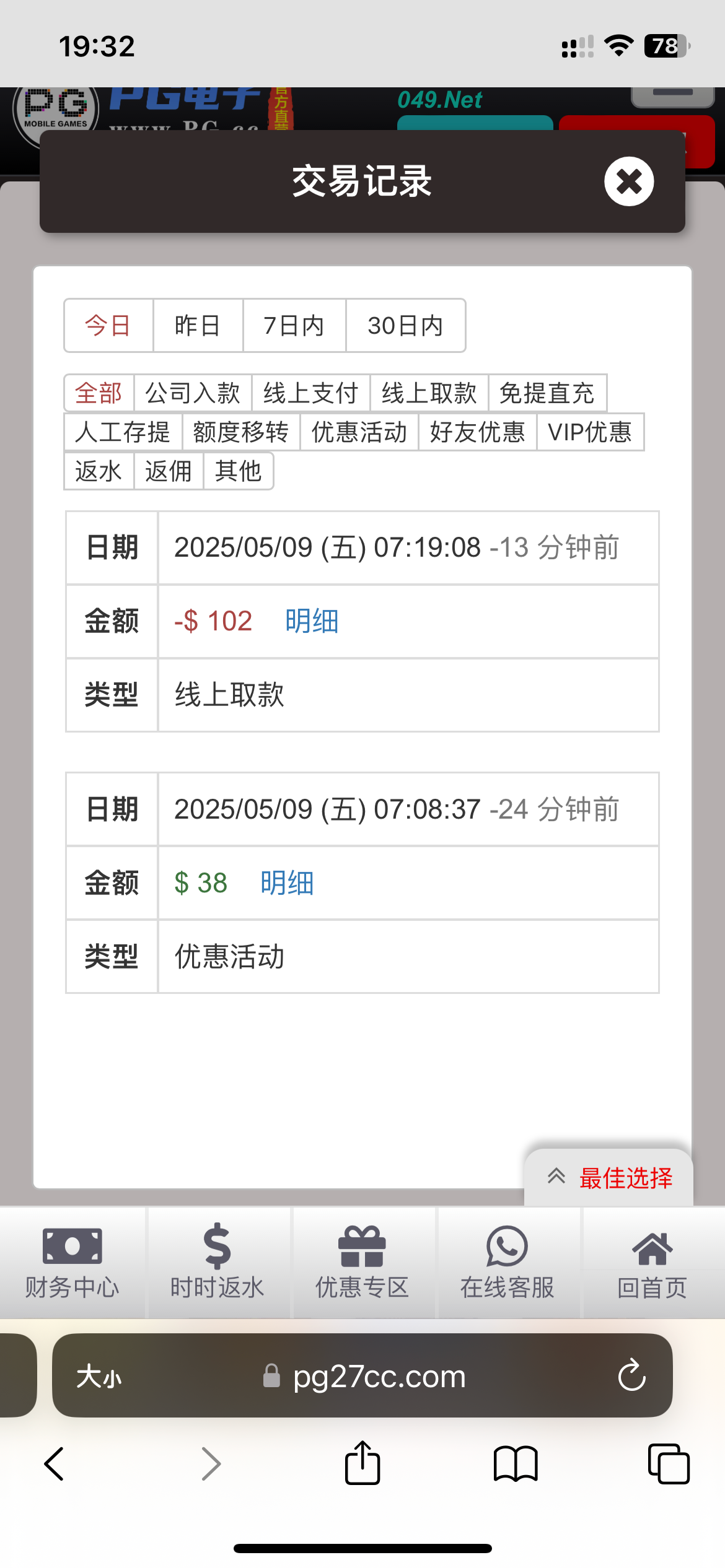
Task: Filter by the 线上取款 type tab
Action: (429, 393)
